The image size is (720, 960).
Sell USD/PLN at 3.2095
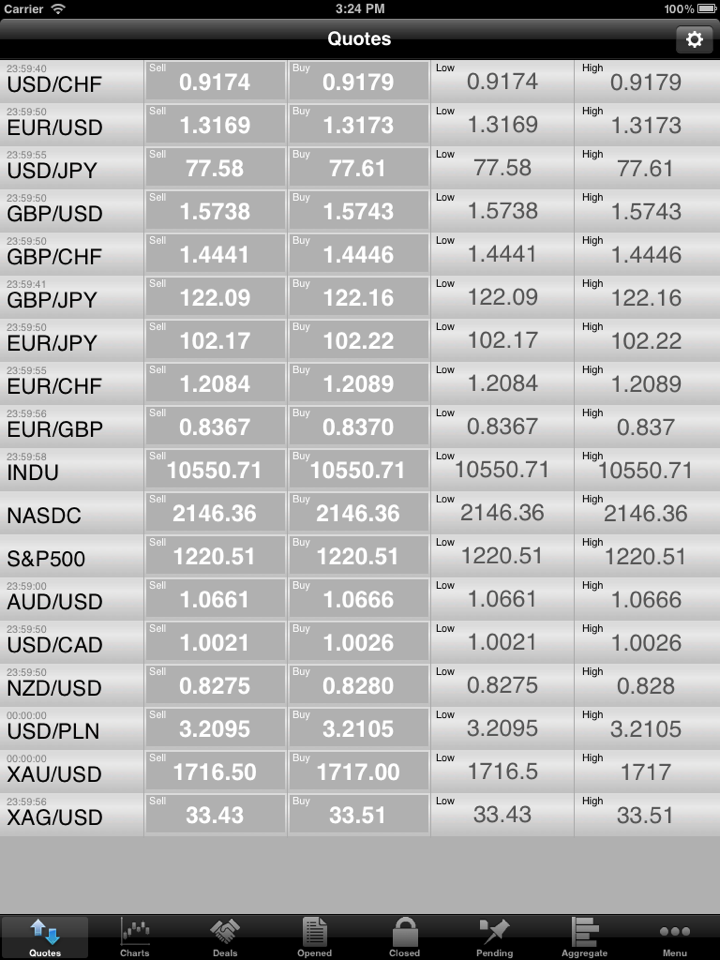215,728
